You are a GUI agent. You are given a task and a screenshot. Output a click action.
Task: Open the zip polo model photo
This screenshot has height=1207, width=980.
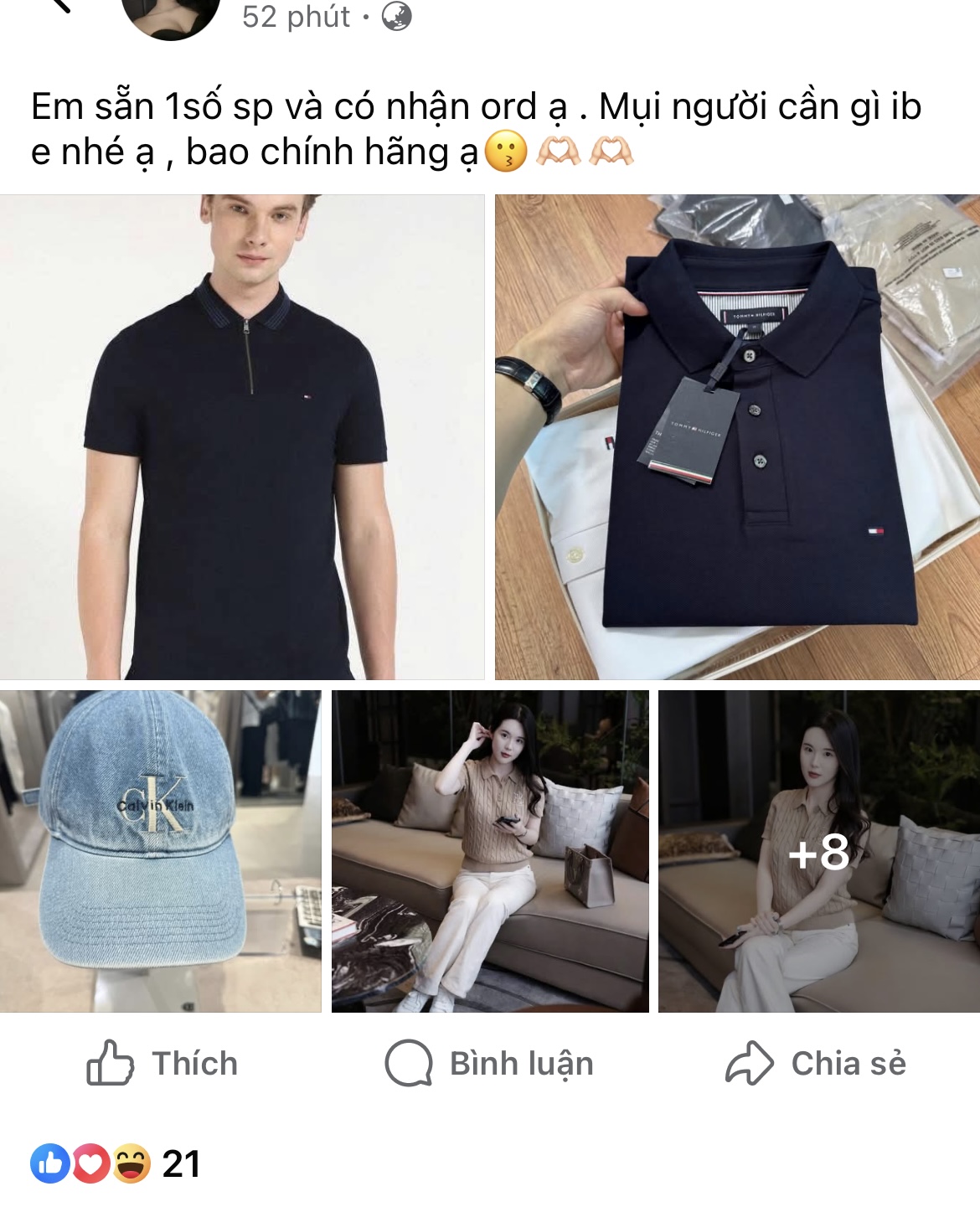click(242, 436)
